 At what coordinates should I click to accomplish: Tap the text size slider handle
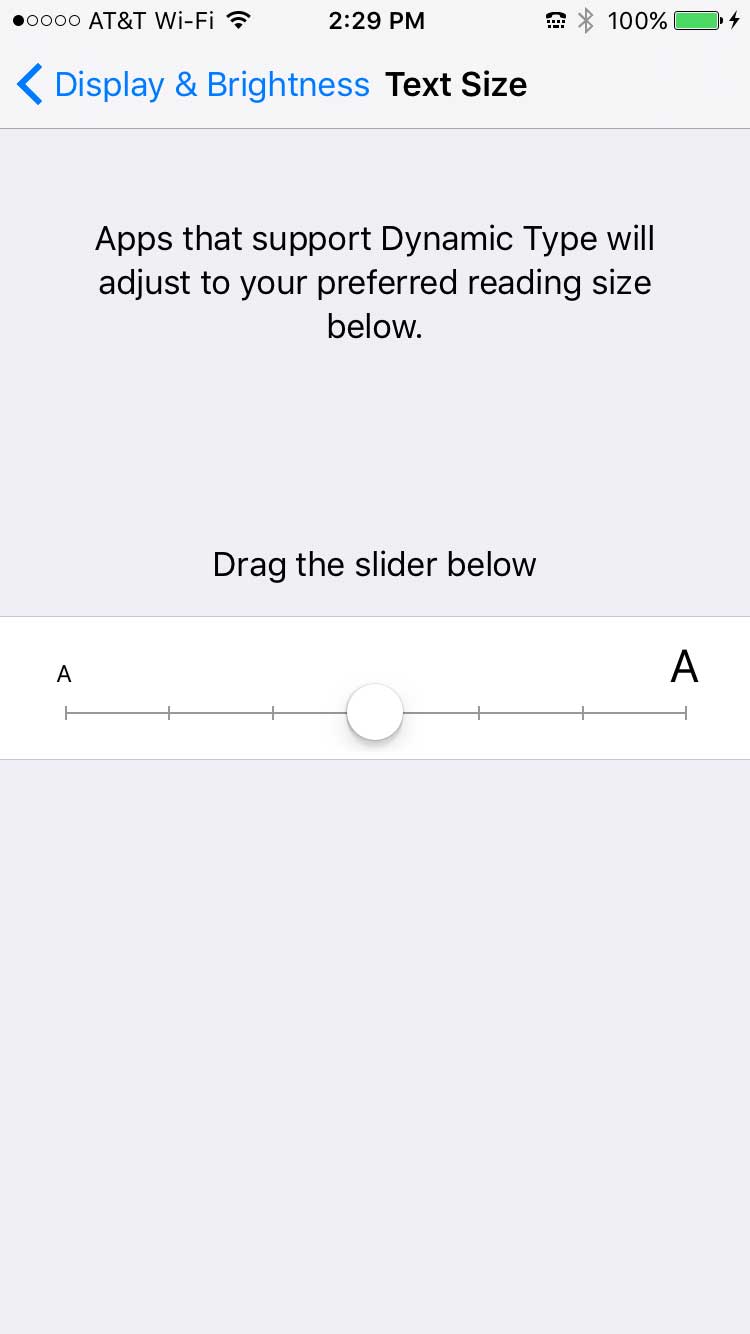(x=375, y=712)
